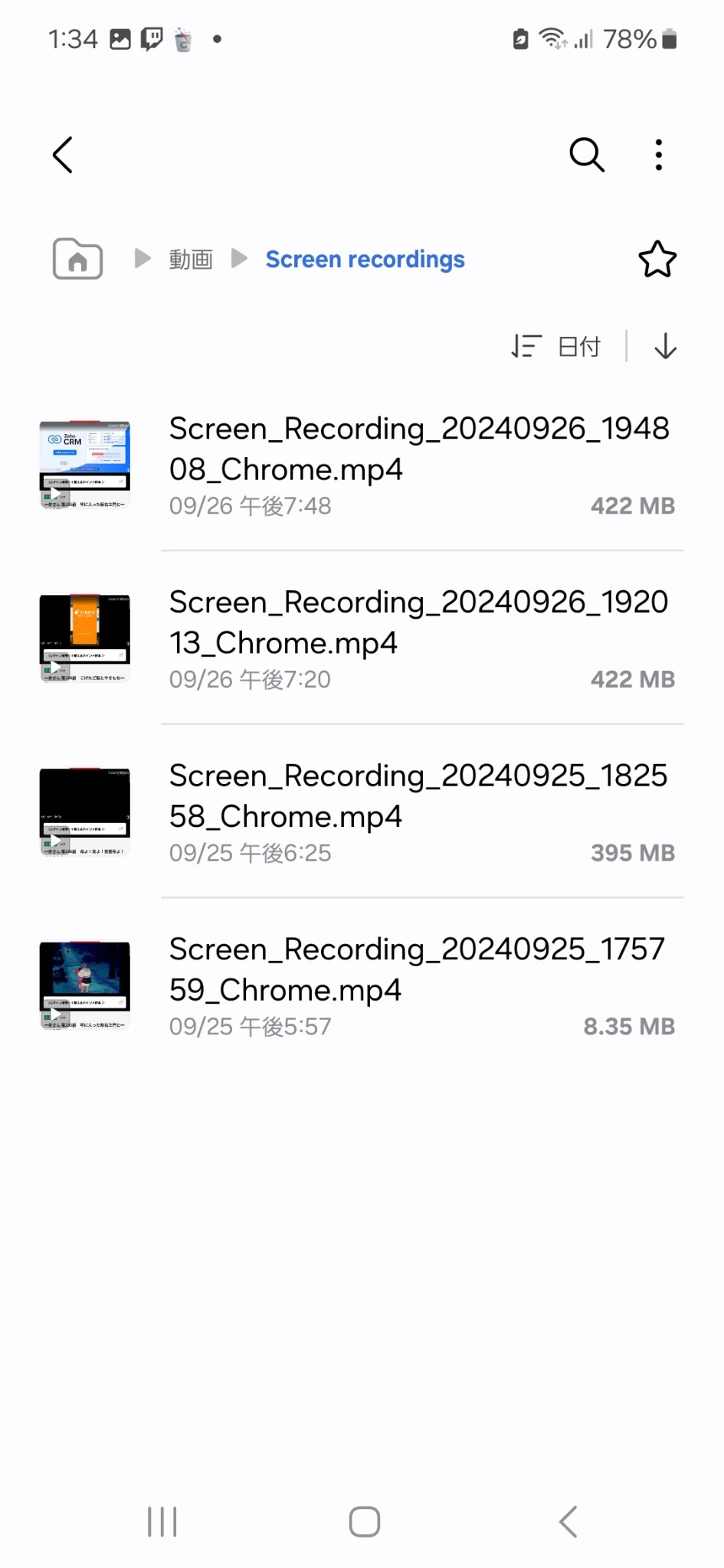Play Screen_Recording_20240925_182558_Chrome.mp4

362,812
